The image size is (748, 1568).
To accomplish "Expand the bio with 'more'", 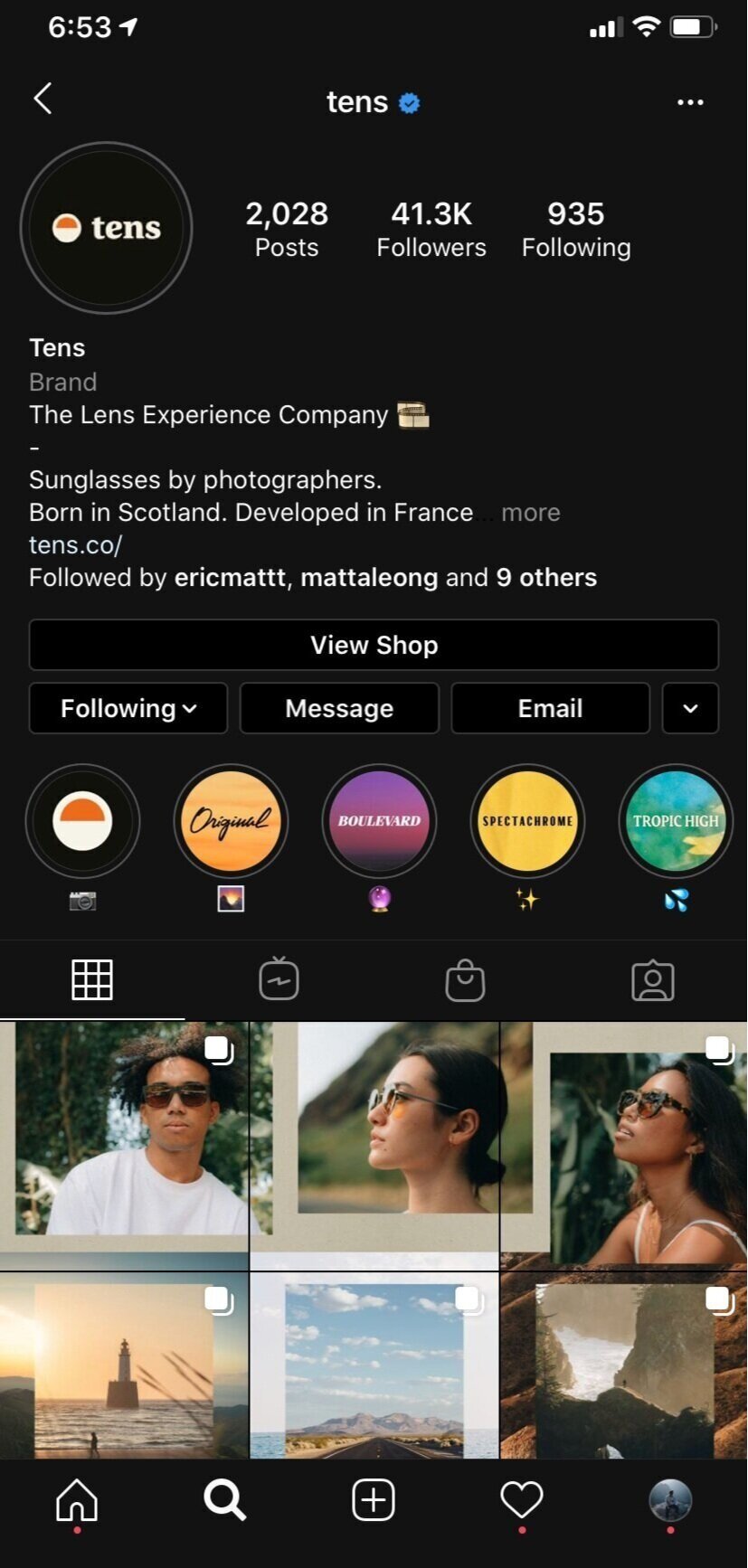I will point(530,513).
